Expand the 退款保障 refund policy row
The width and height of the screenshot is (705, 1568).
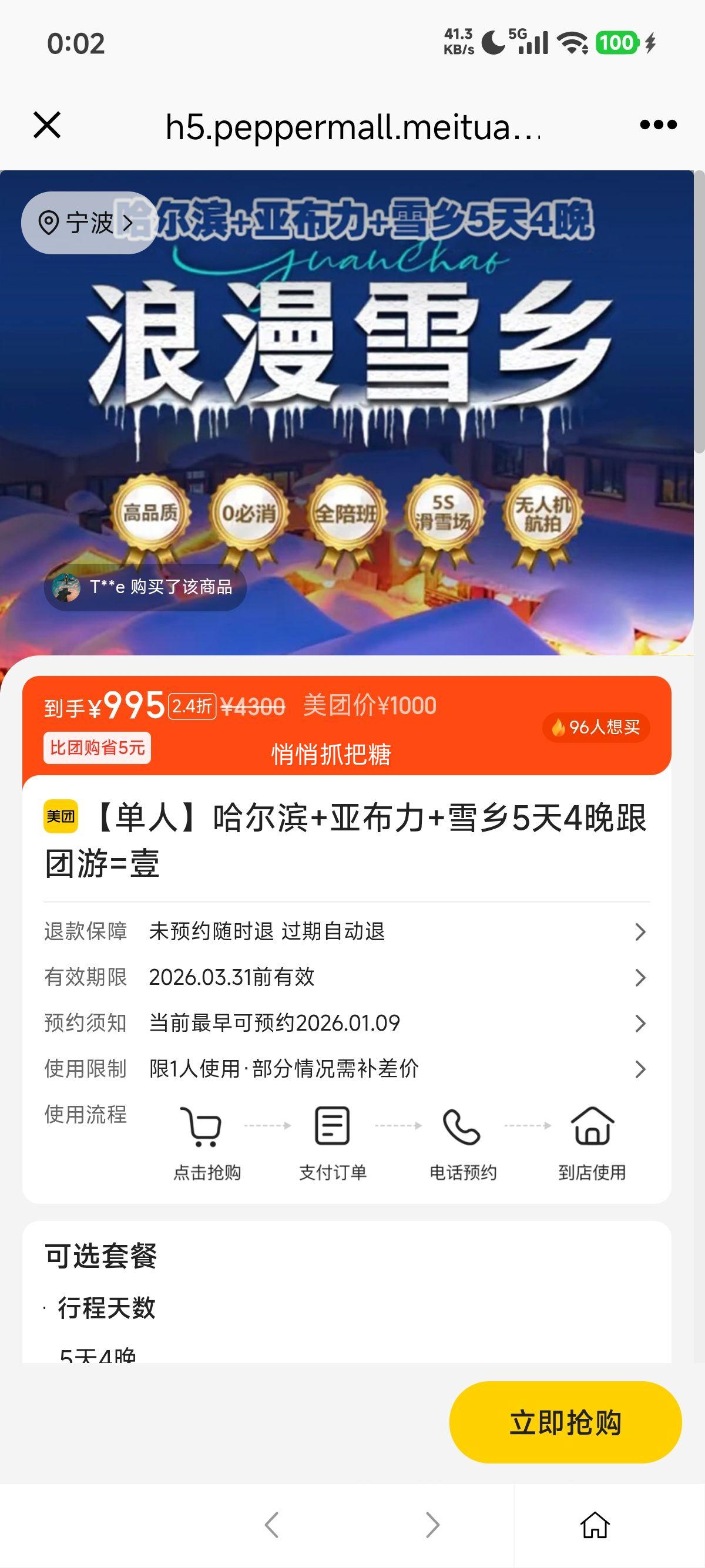tap(639, 931)
